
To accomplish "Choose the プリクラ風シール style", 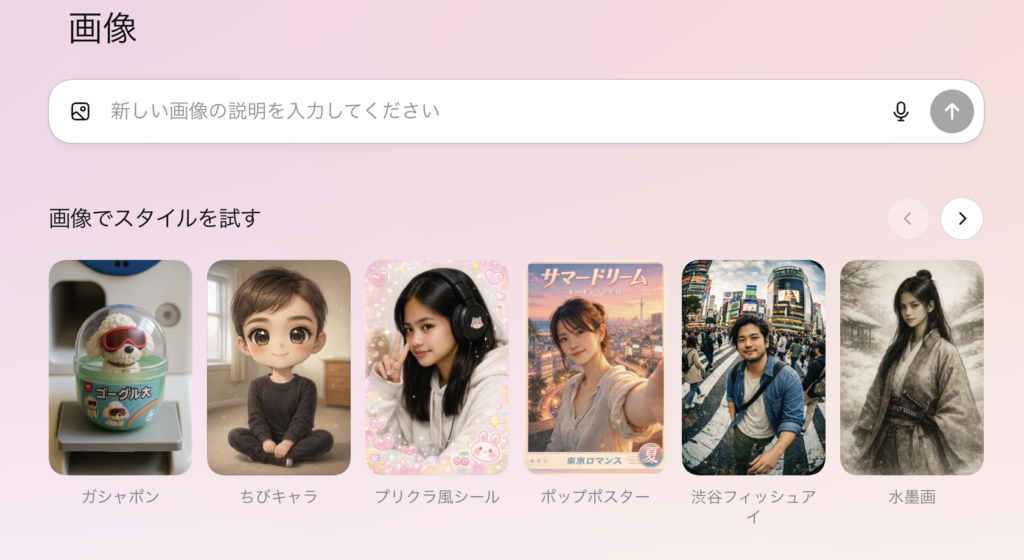I will [x=437, y=367].
